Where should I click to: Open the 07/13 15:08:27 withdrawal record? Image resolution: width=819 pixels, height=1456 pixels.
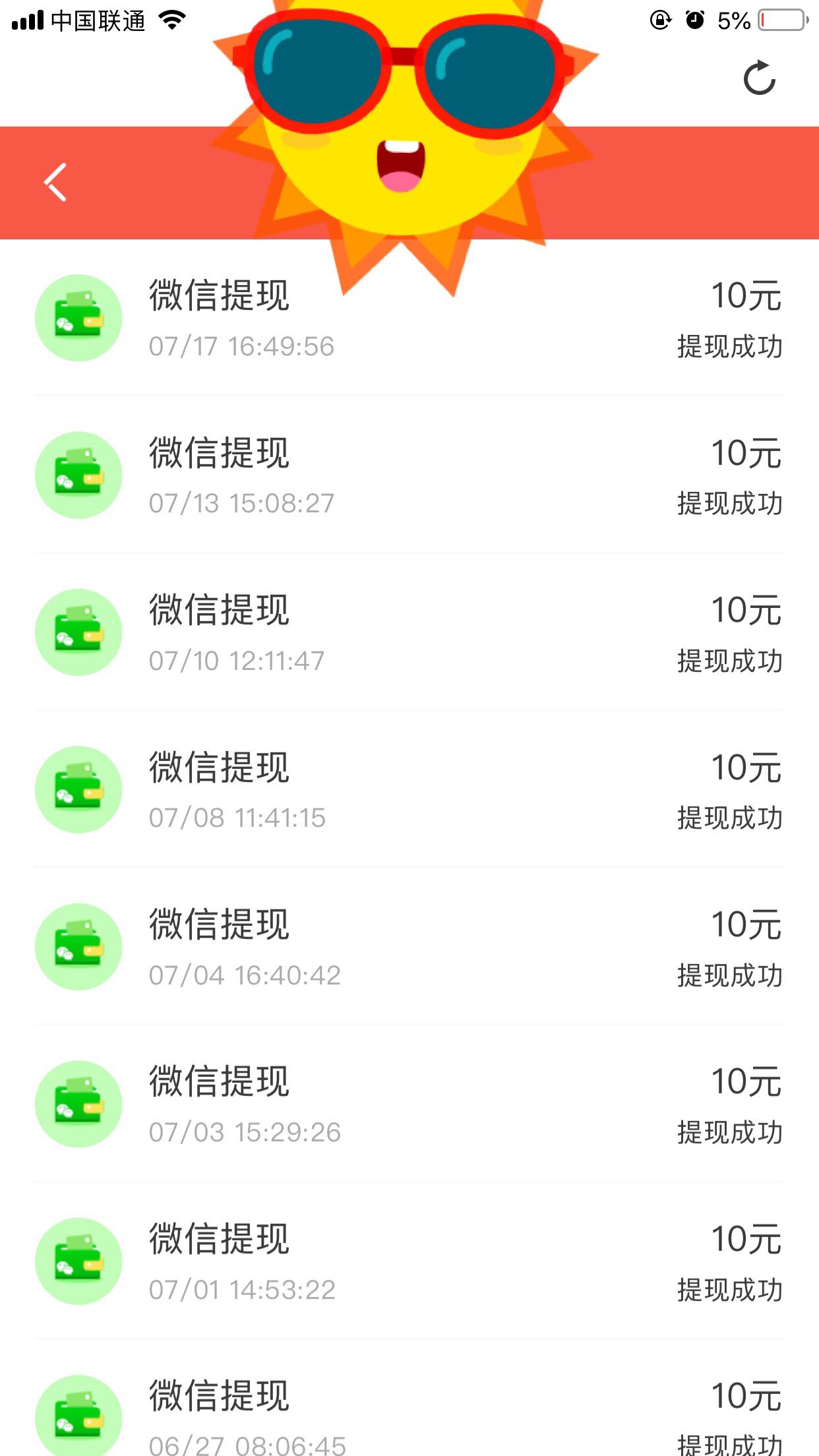(x=409, y=475)
